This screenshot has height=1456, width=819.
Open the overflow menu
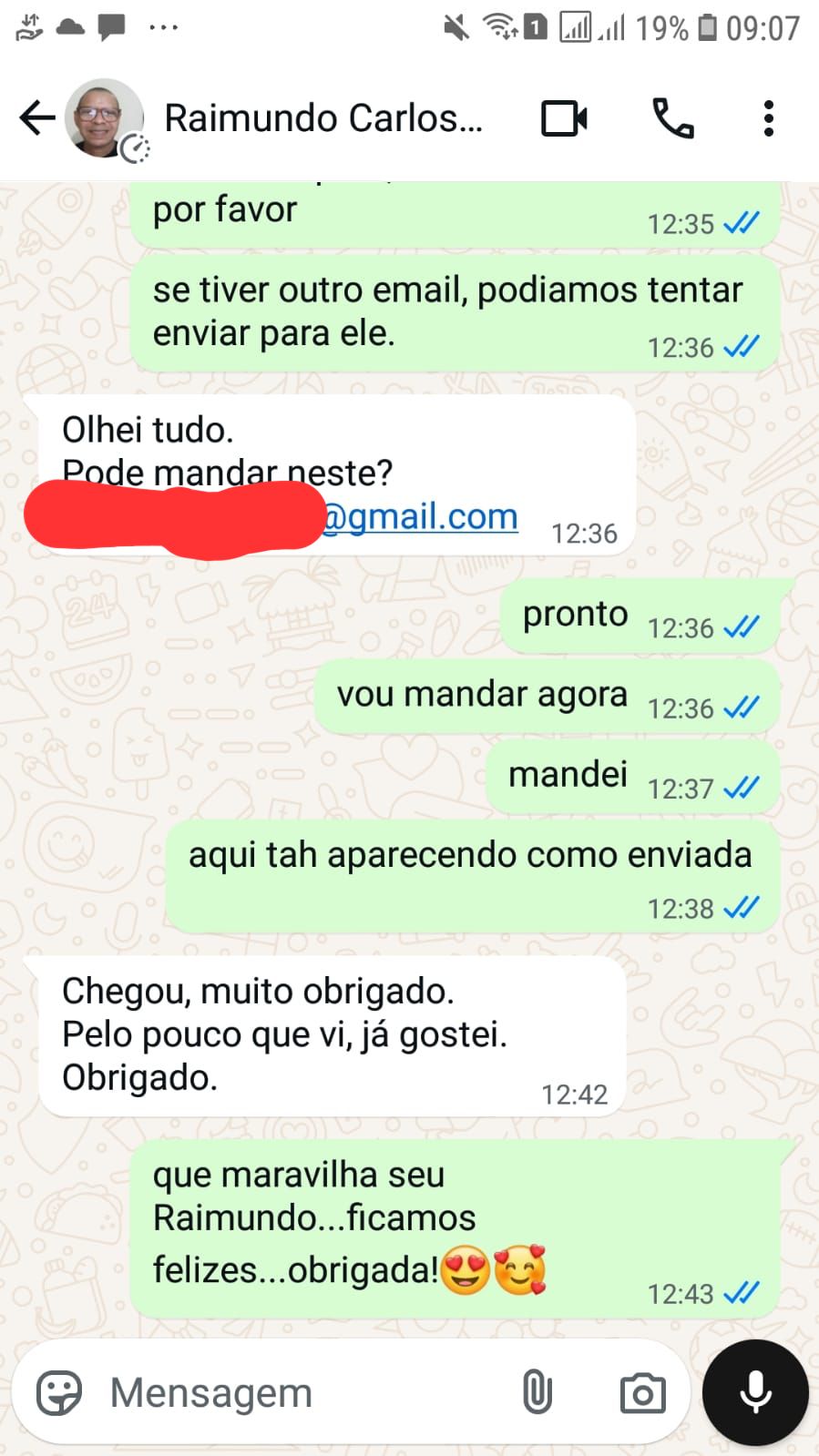point(769,118)
